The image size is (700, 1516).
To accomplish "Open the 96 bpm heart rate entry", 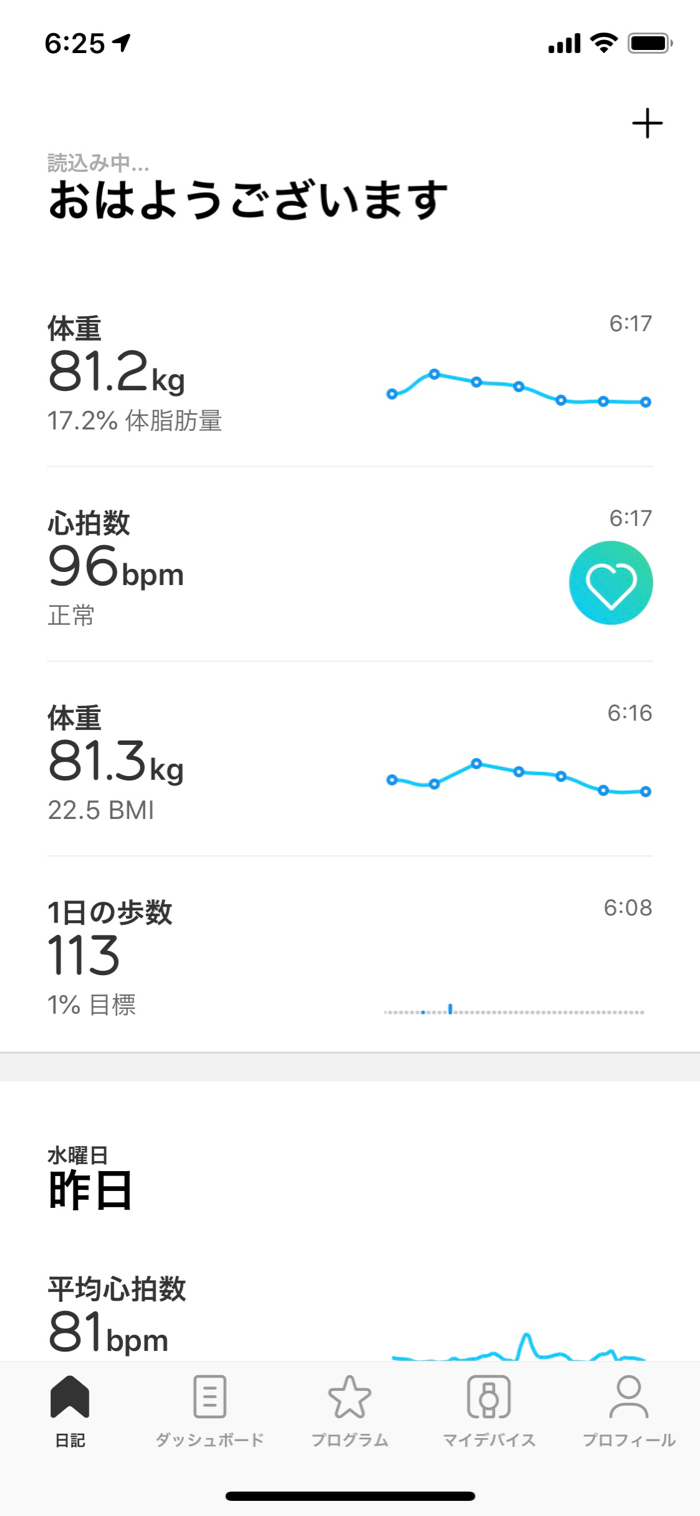I will (350, 566).
